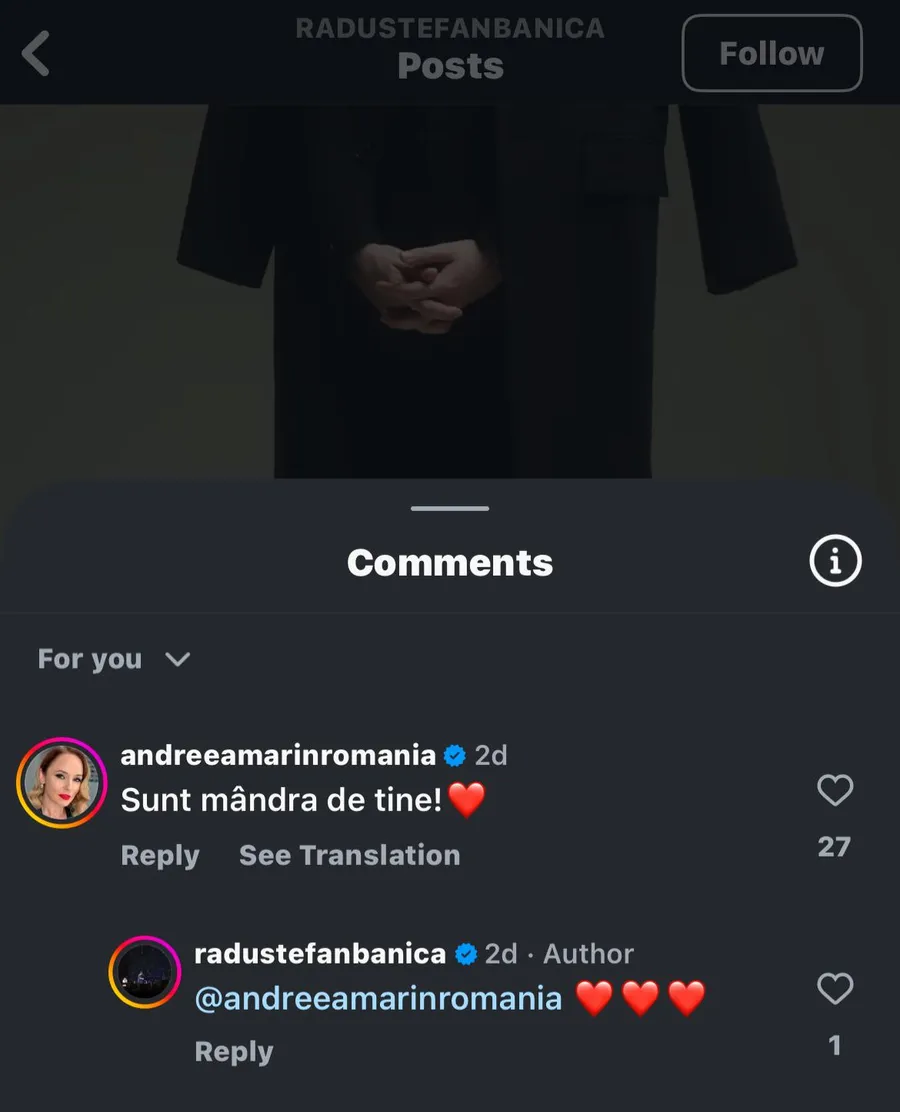Screen dimensions: 900x1112
Task: Open the @andreeamarinromania mention link
Action: click(x=378, y=998)
